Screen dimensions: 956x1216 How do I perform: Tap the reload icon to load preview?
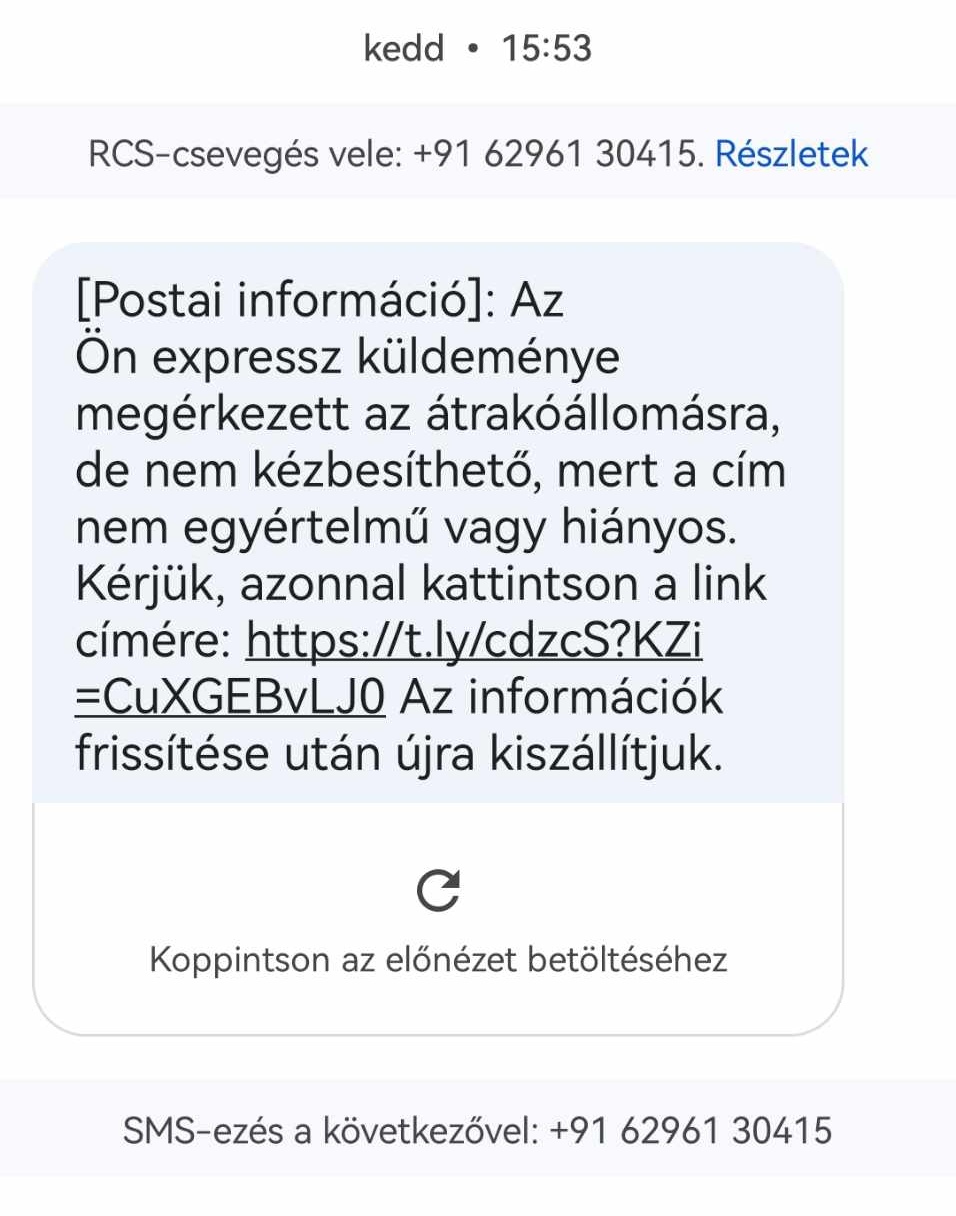pyautogui.click(x=438, y=891)
